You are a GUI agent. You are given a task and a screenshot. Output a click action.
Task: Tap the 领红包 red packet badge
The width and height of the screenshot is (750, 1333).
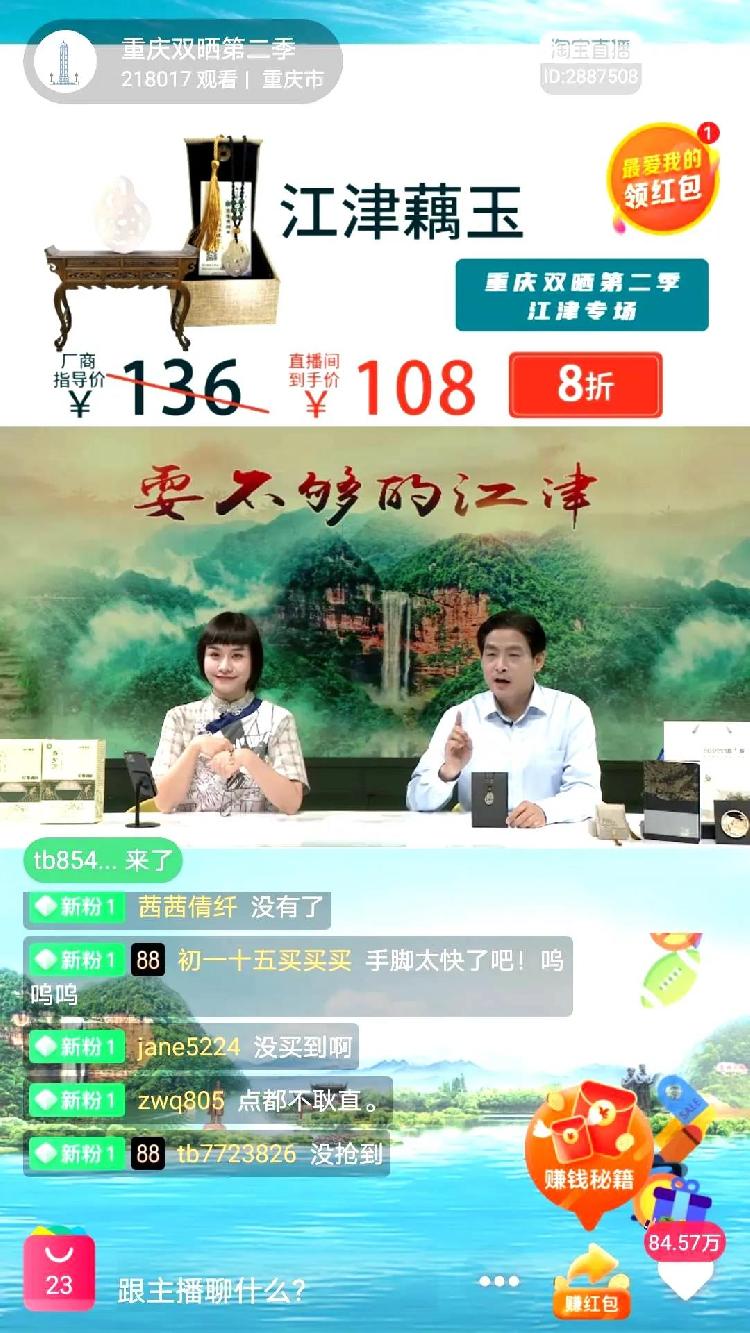coord(664,179)
